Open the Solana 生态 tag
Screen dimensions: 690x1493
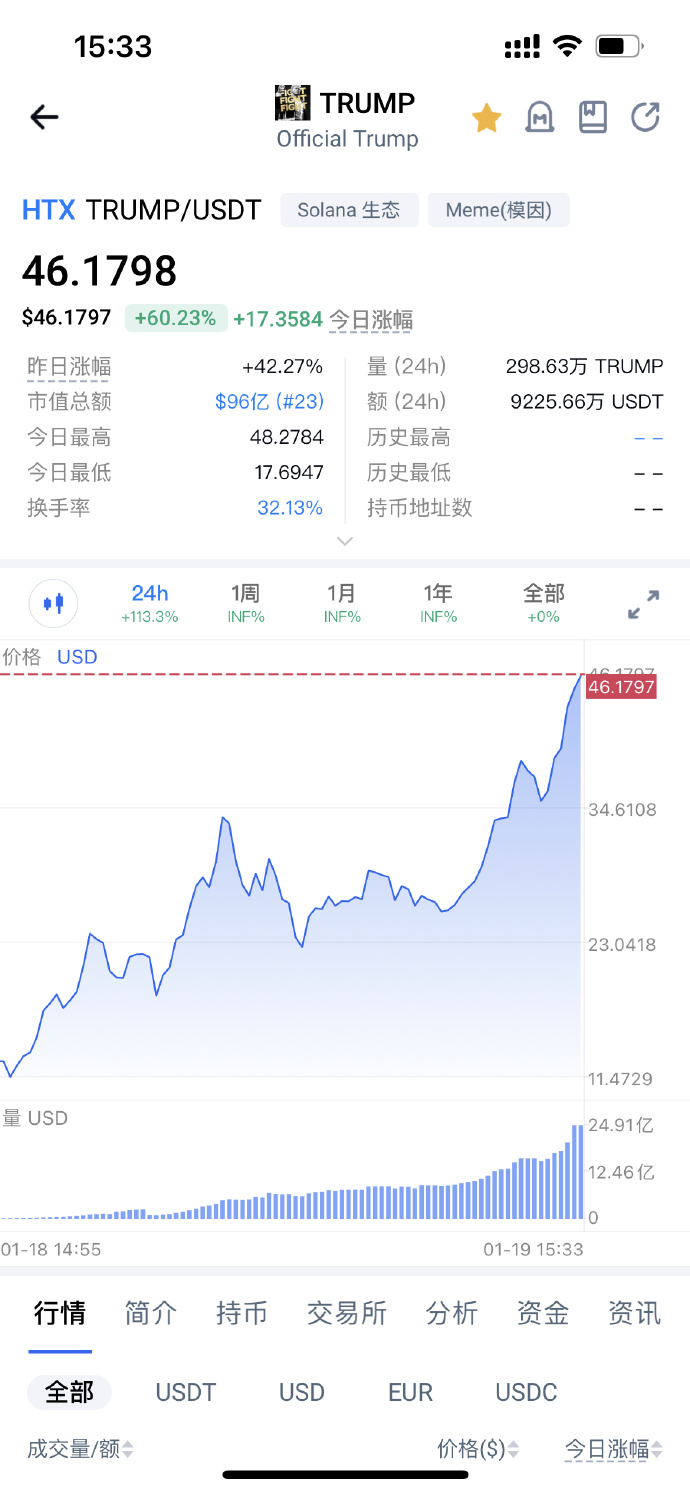(349, 210)
